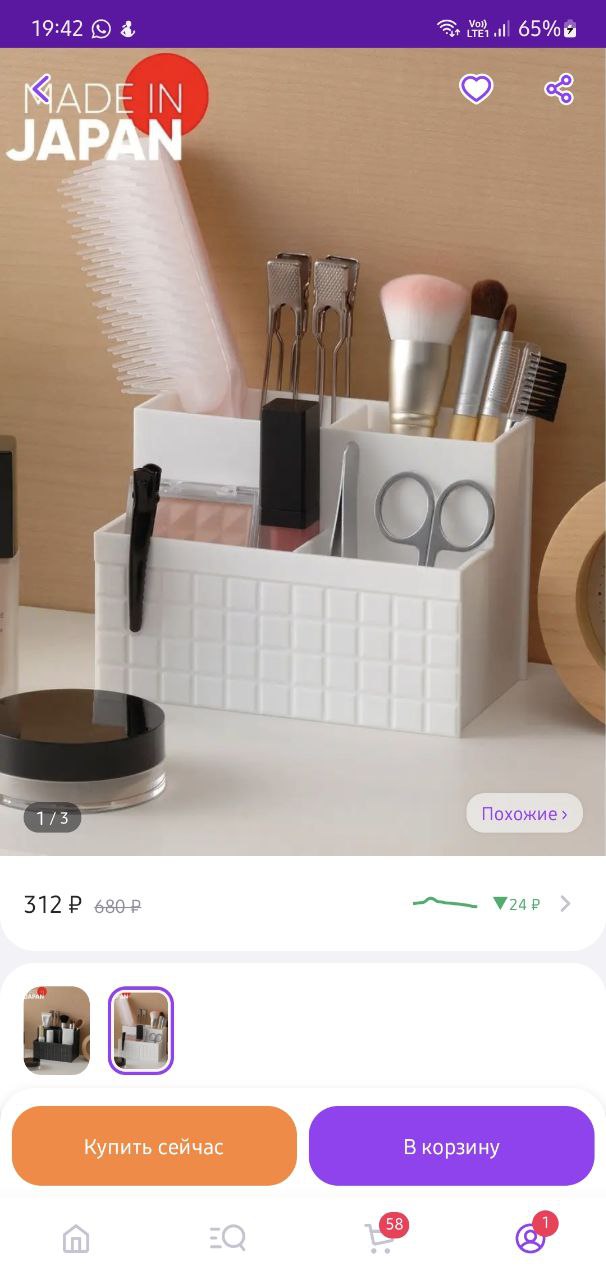Add item via В корзину button

[451, 1146]
